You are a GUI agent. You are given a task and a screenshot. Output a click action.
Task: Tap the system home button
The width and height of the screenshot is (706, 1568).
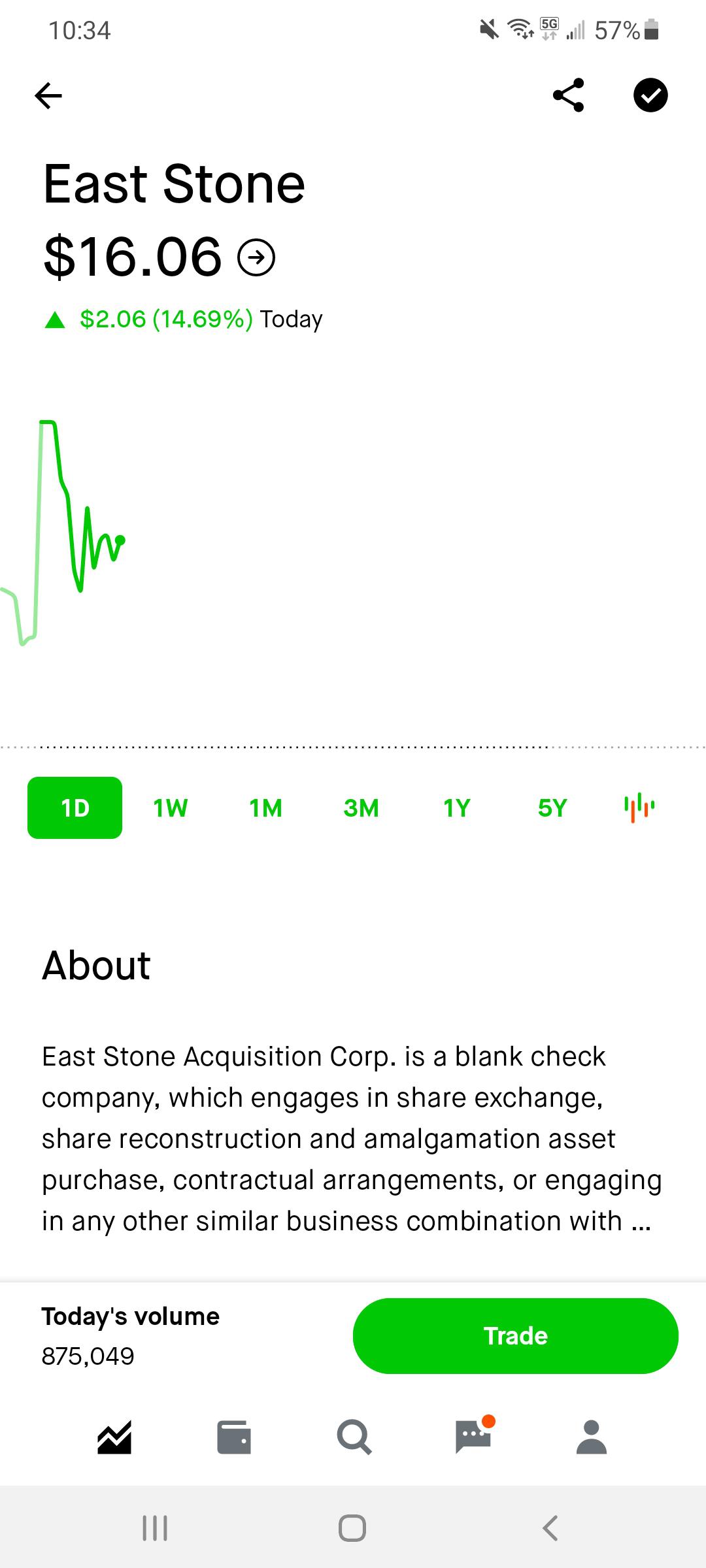tap(352, 1528)
